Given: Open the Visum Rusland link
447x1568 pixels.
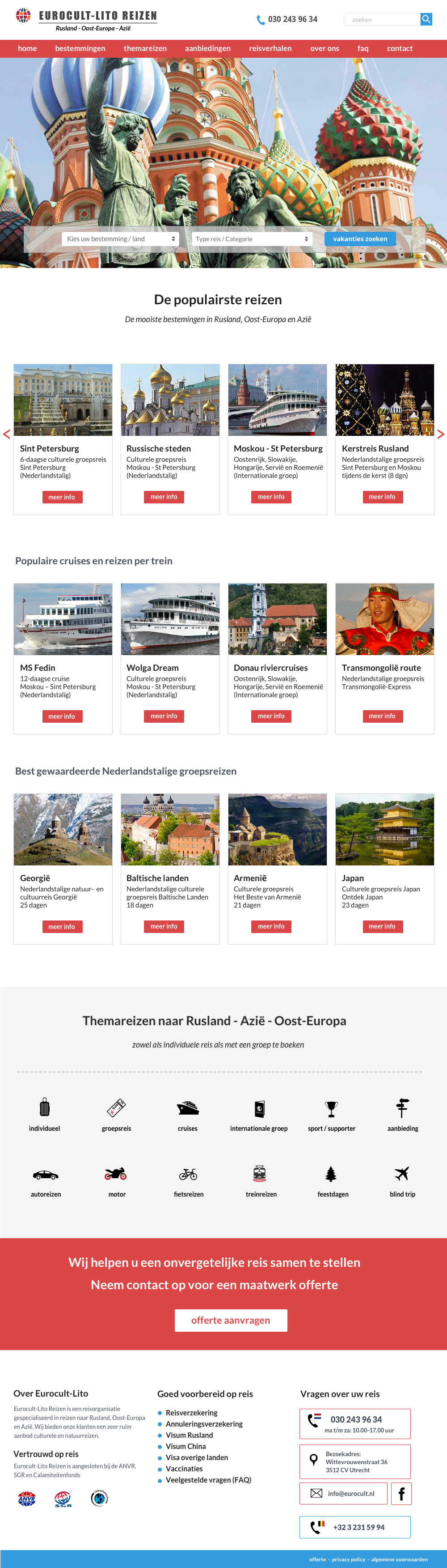Looking at the screenshot, I should click(189, 1435).
